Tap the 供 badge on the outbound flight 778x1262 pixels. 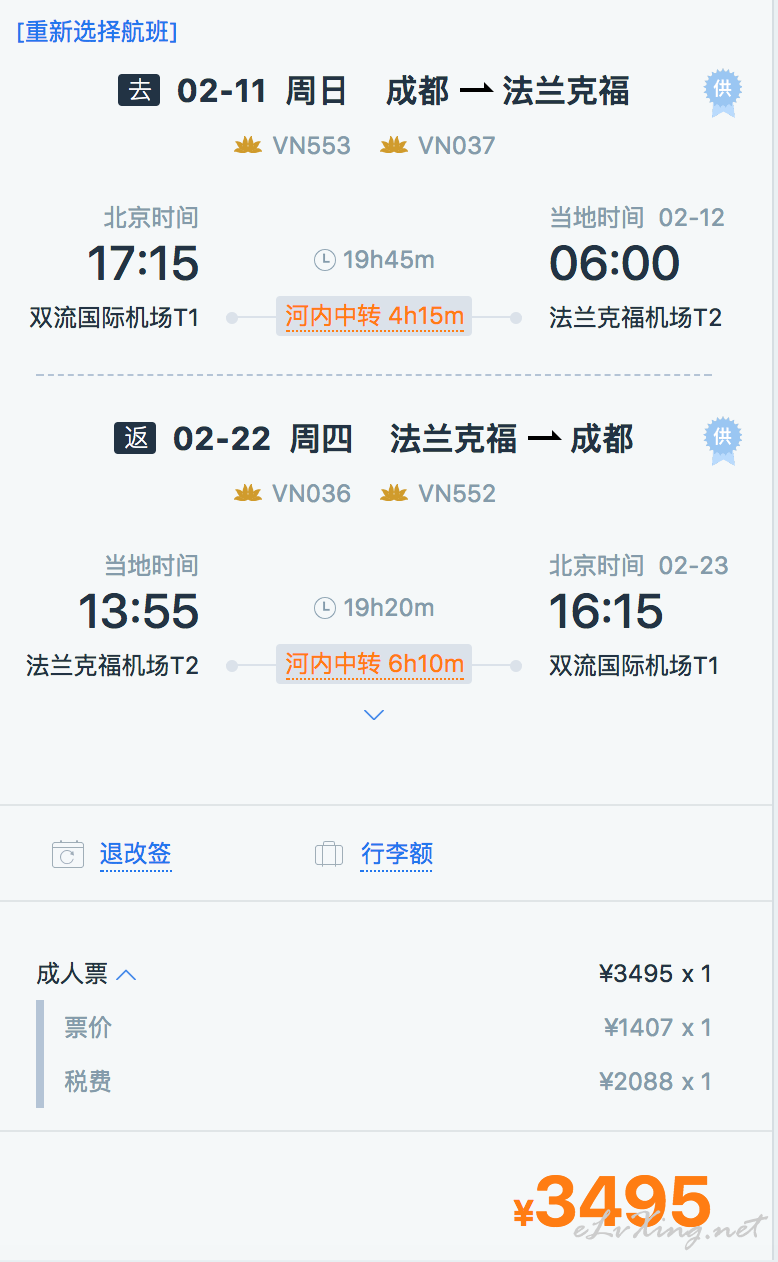[x=723, y=93]
